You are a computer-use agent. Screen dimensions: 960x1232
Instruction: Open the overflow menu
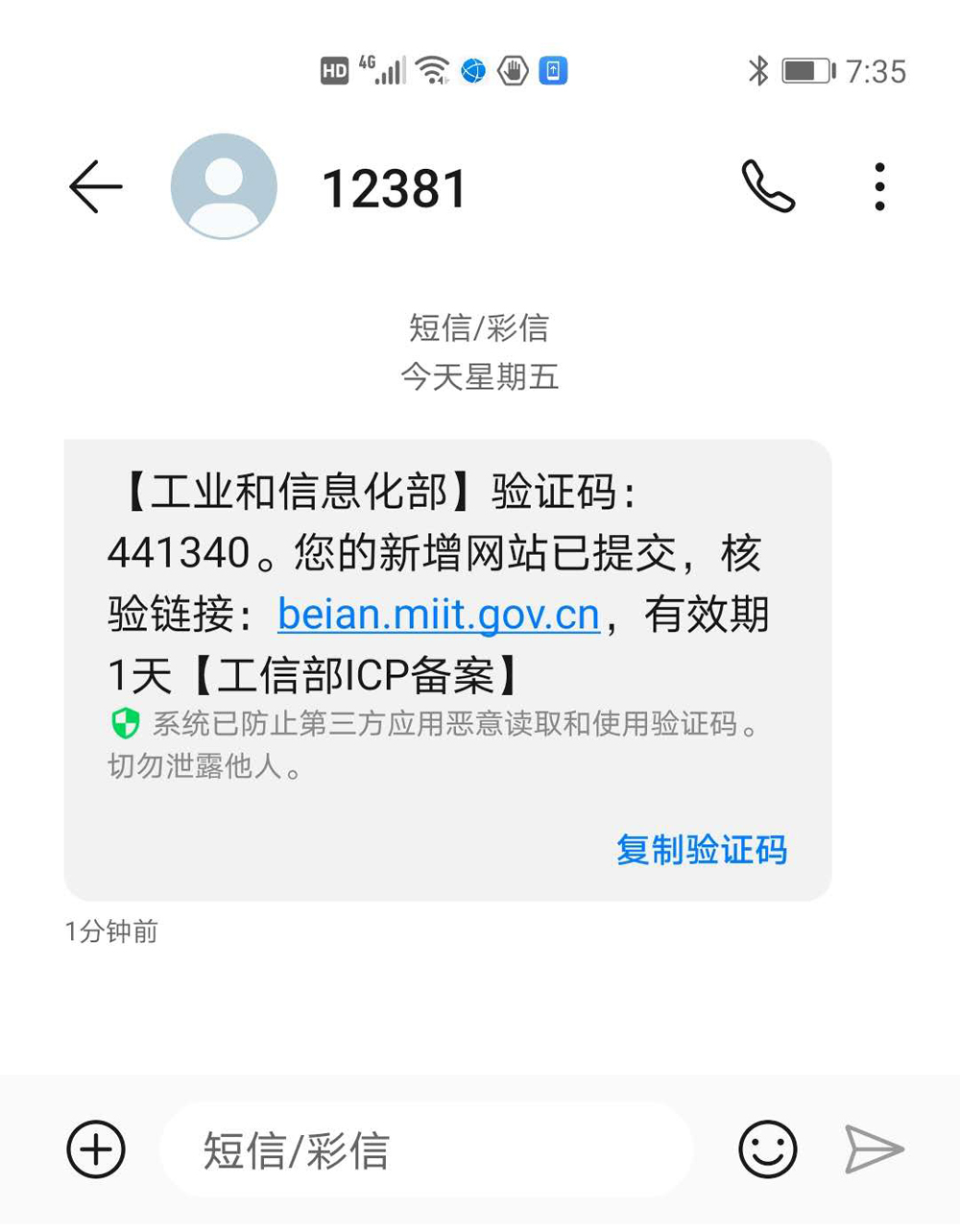pyautogui.click(x=879, y=186)
